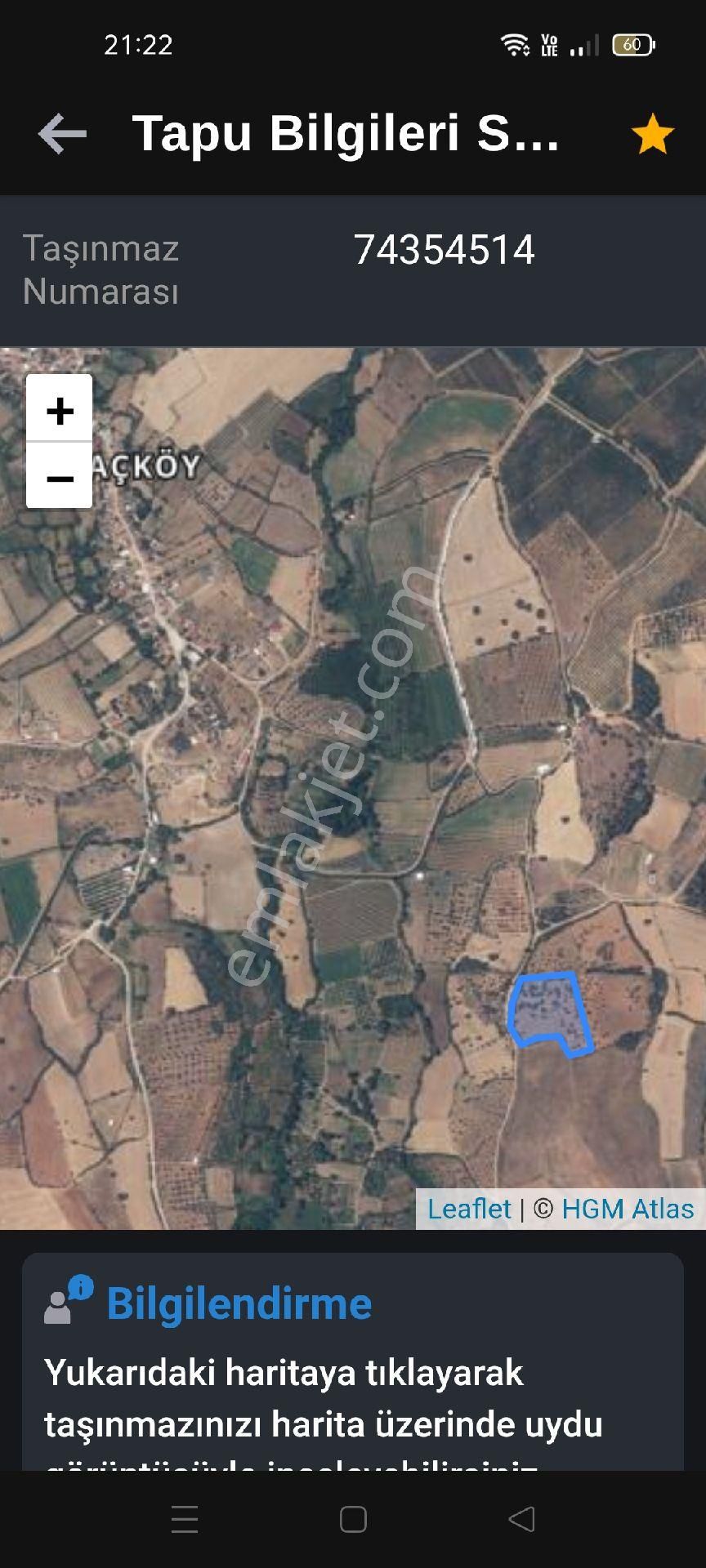Tap the clock showing 21:22

(x=137, y=47)
